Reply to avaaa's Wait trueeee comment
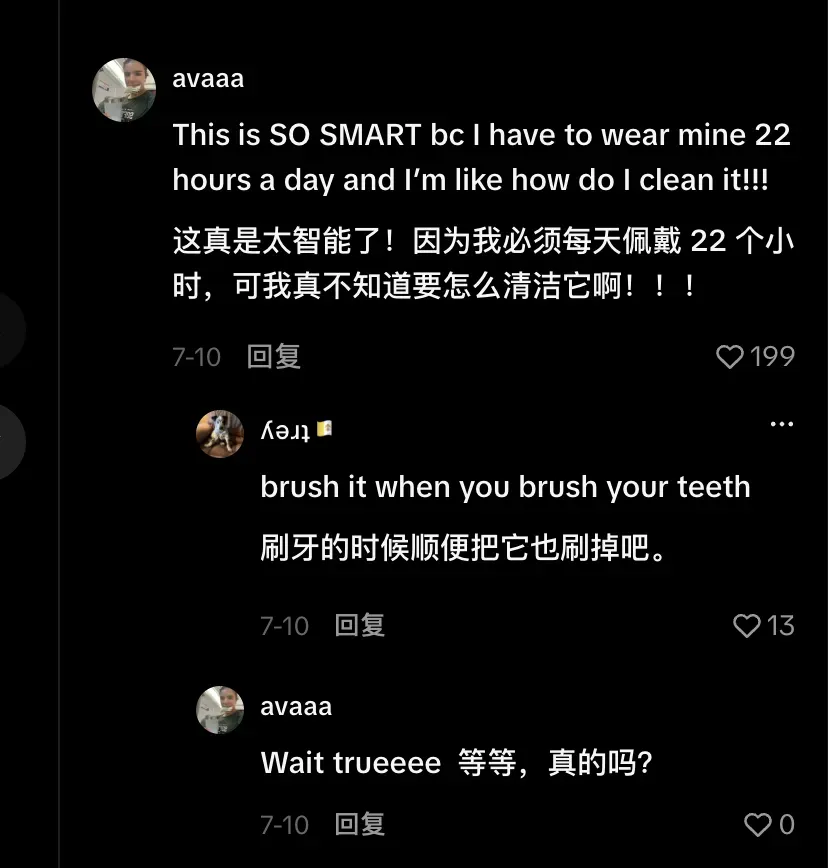 point(360,825)
